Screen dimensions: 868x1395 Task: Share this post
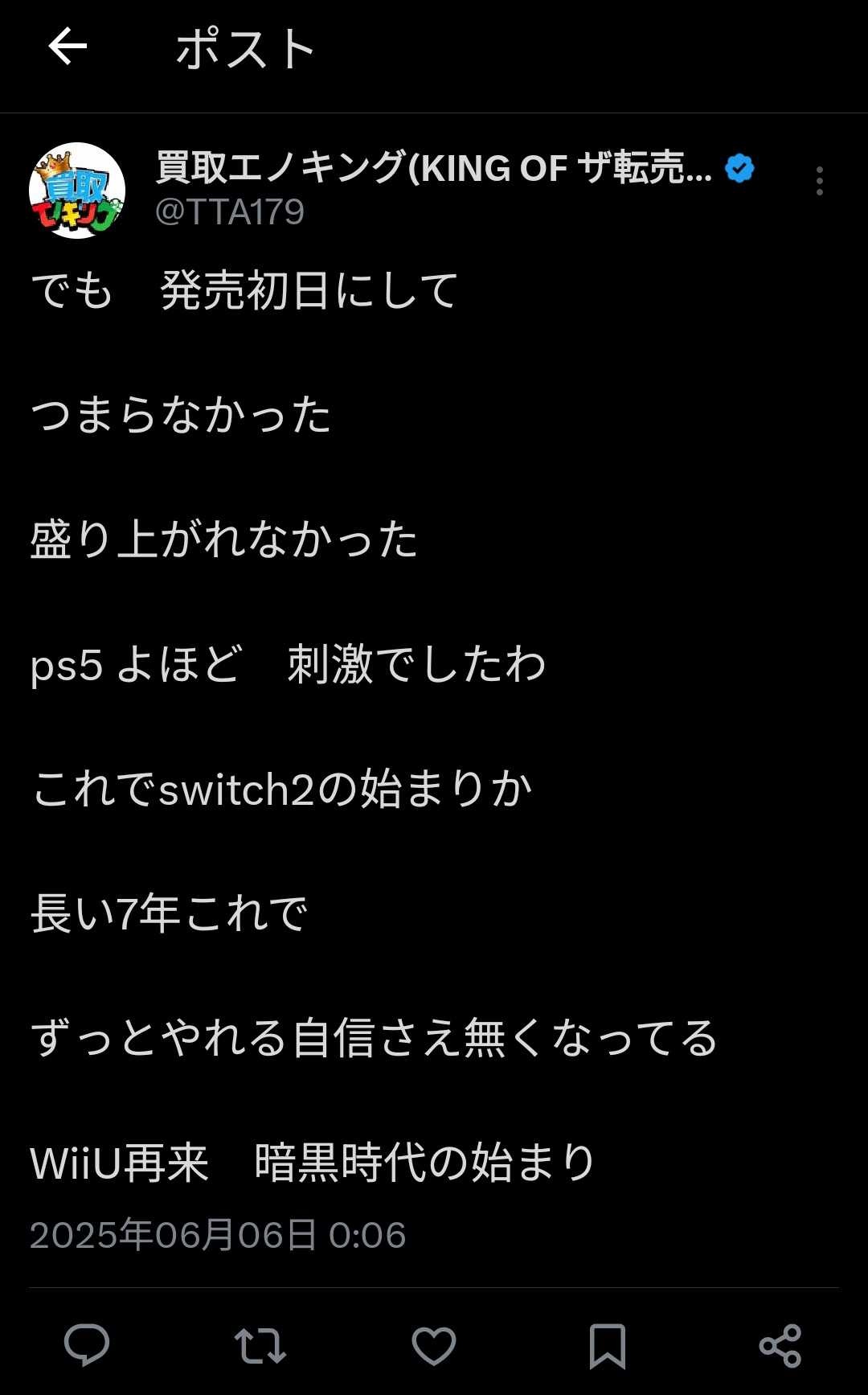780,1345
